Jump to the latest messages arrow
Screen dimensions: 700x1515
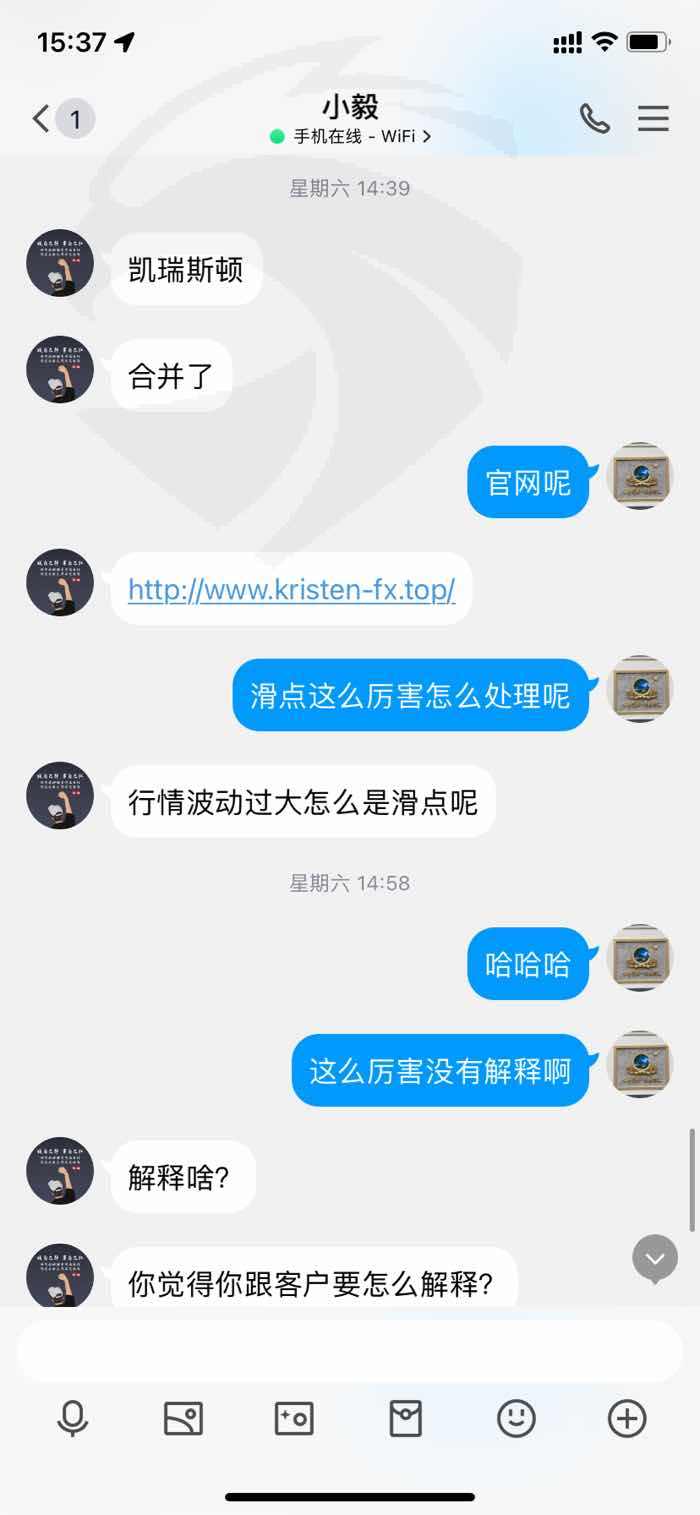pyautogui.click(x=655, y=1258)
